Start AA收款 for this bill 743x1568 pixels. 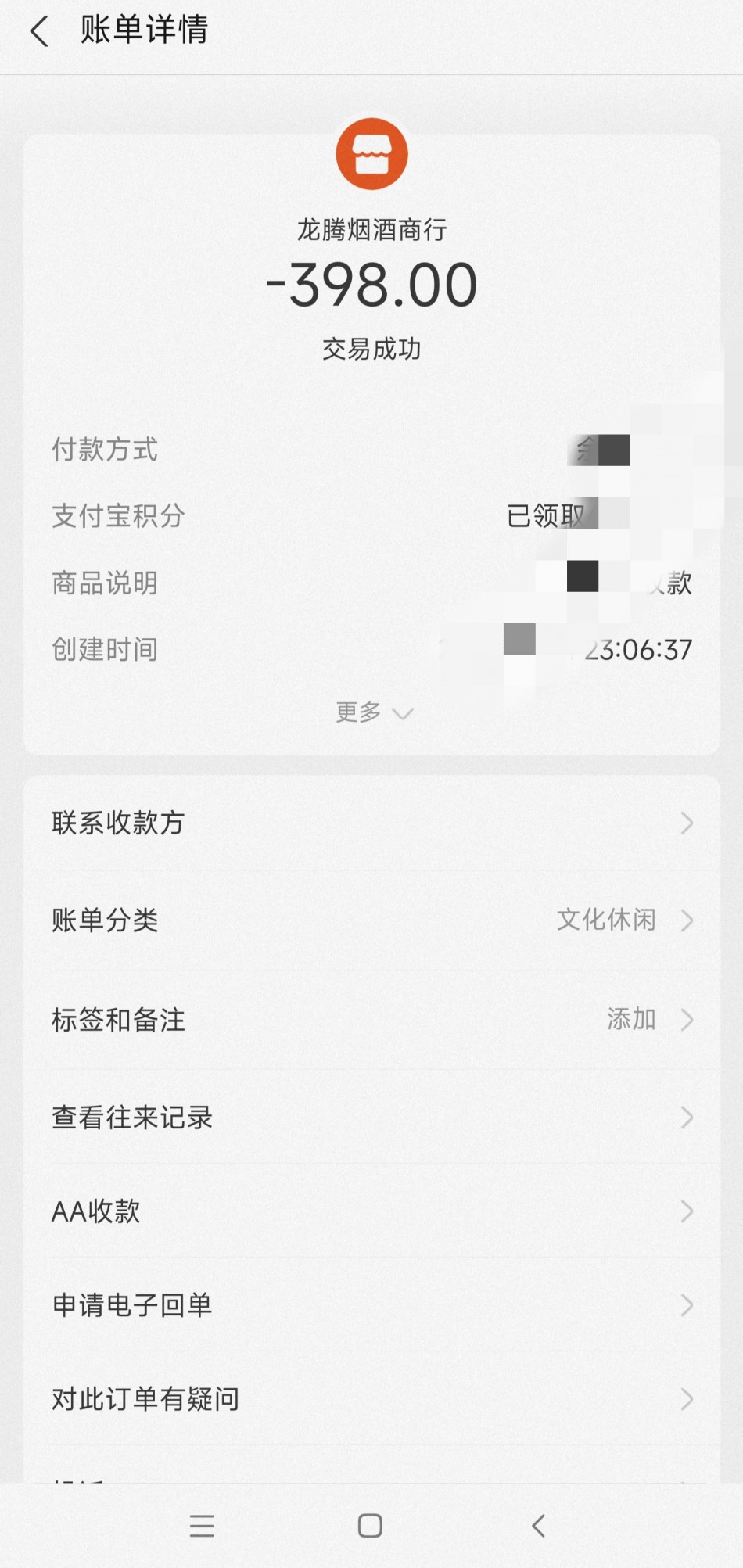(x=371, y=1211)
